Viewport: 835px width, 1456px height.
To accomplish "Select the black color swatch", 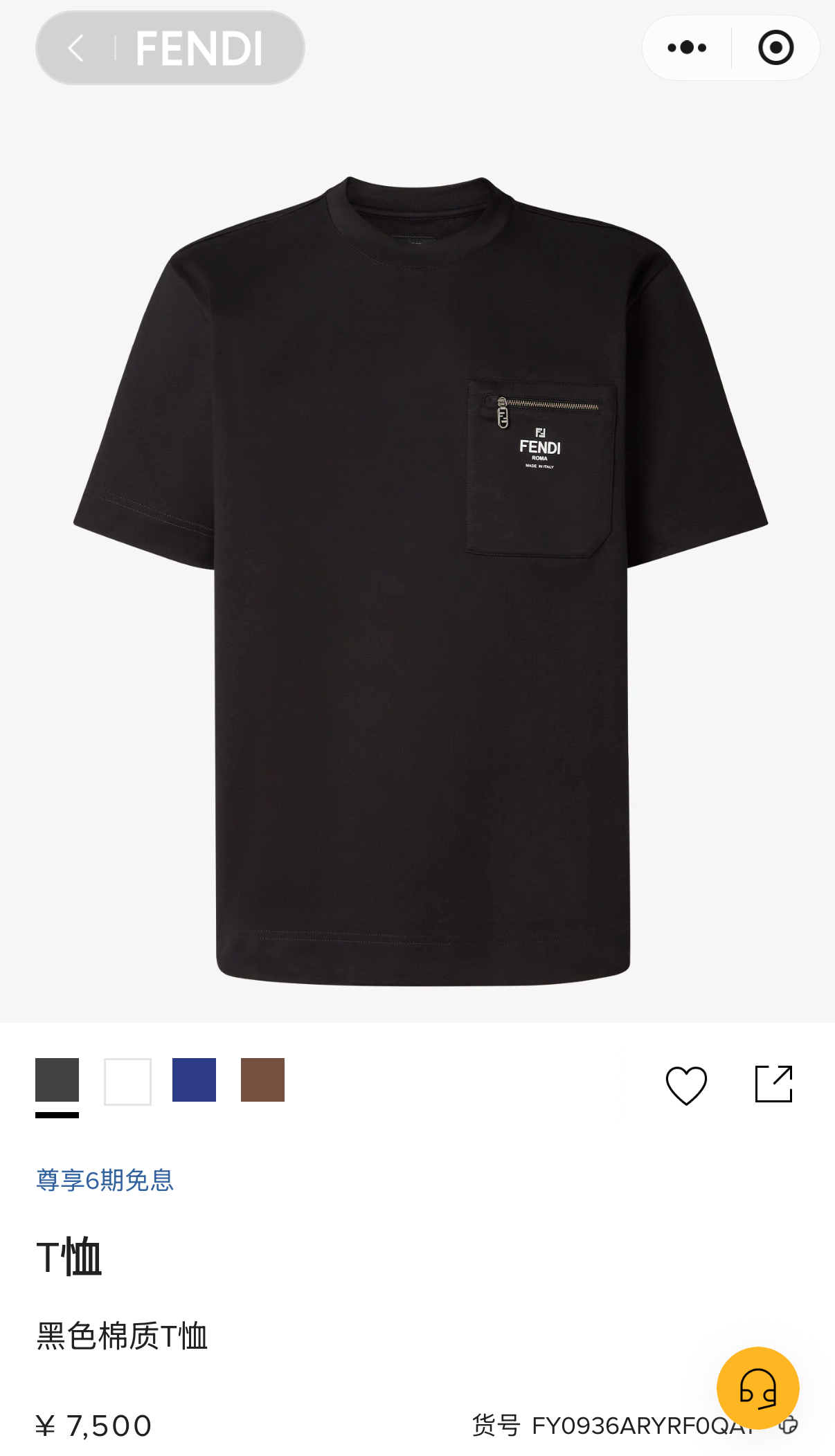I will coord(57,1080).
